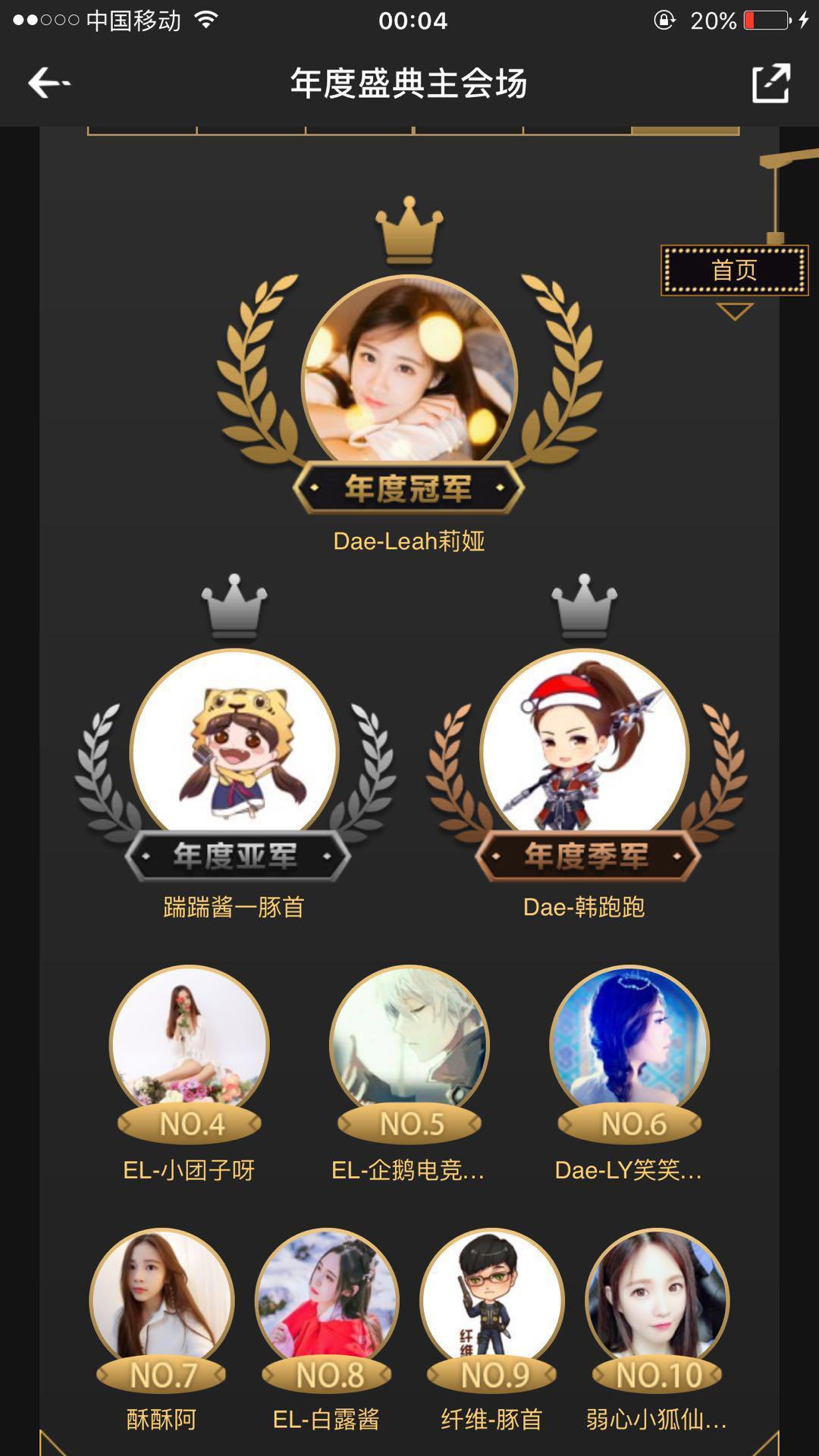Image resolution: width=819 pixels, height=1456 pixels.
Task: Open the share icon in the header
Action: pyautogui.click(x=770, y=83)
